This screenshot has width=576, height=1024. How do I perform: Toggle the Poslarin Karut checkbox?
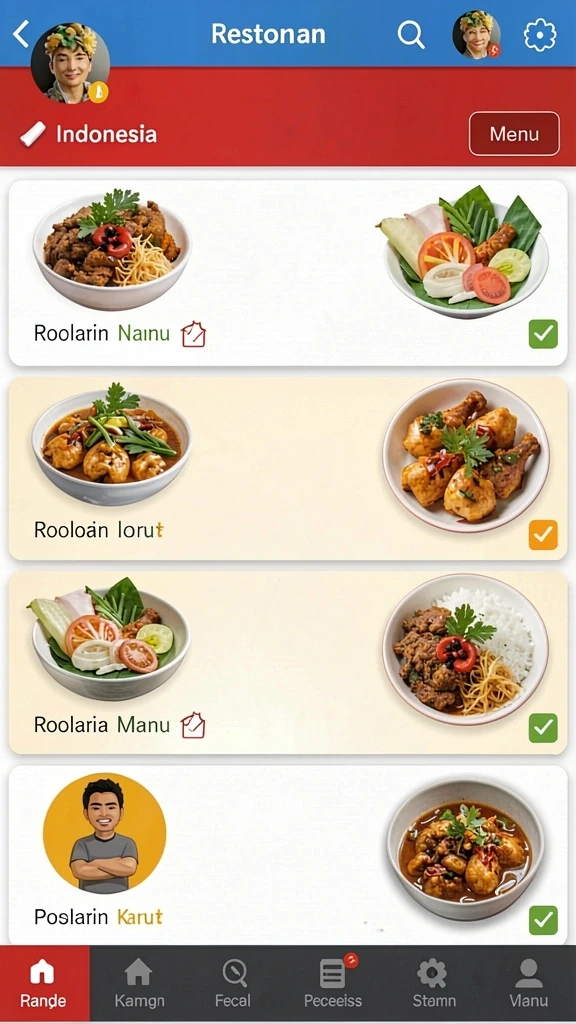543,920
